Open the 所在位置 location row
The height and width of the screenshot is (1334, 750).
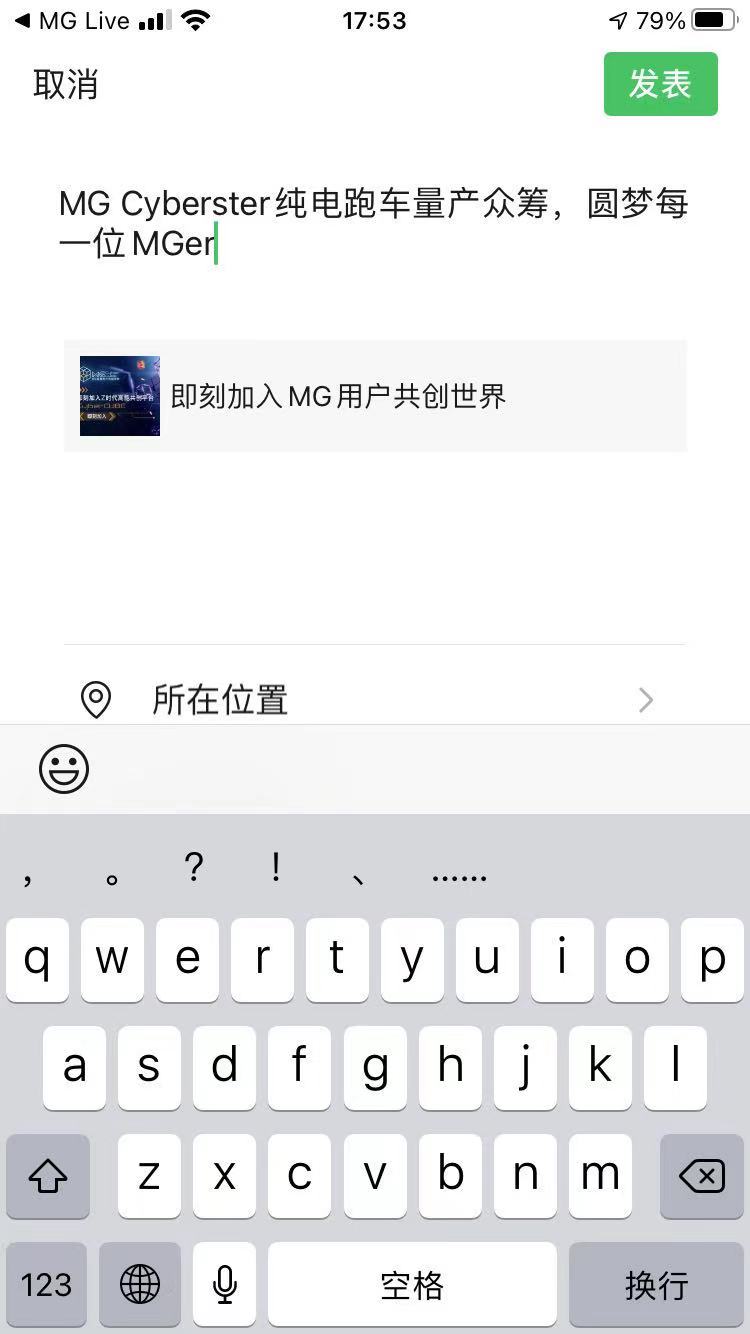pos(375,699)
